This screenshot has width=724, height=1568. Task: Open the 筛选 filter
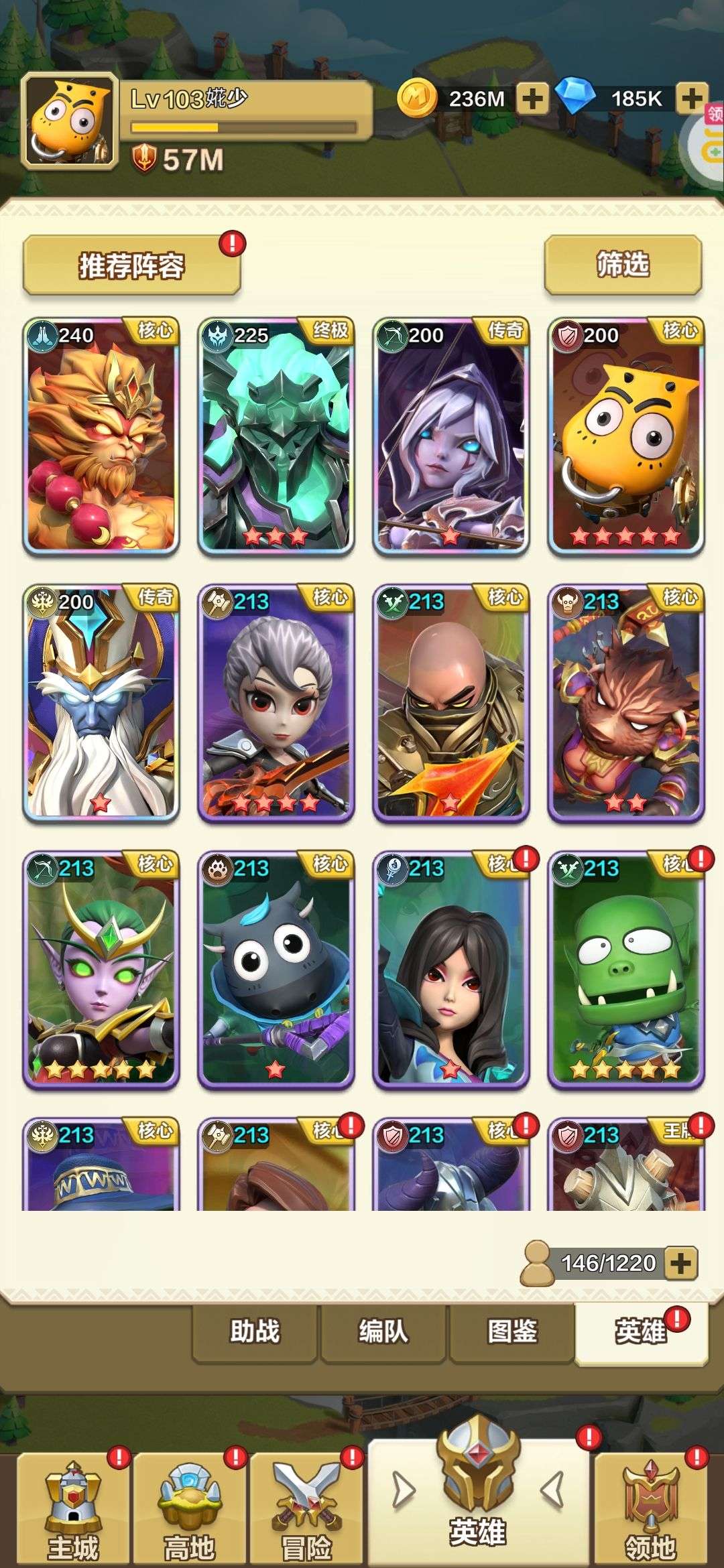click(x=623, y=265)
